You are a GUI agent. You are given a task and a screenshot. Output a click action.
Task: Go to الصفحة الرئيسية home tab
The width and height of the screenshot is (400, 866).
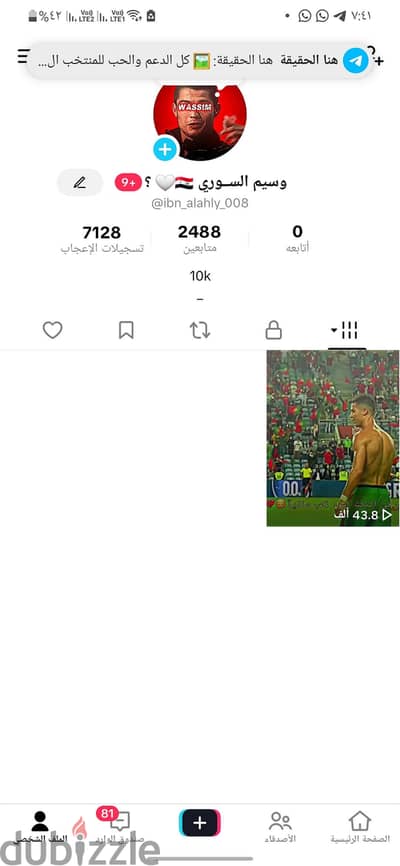(360, 827)
